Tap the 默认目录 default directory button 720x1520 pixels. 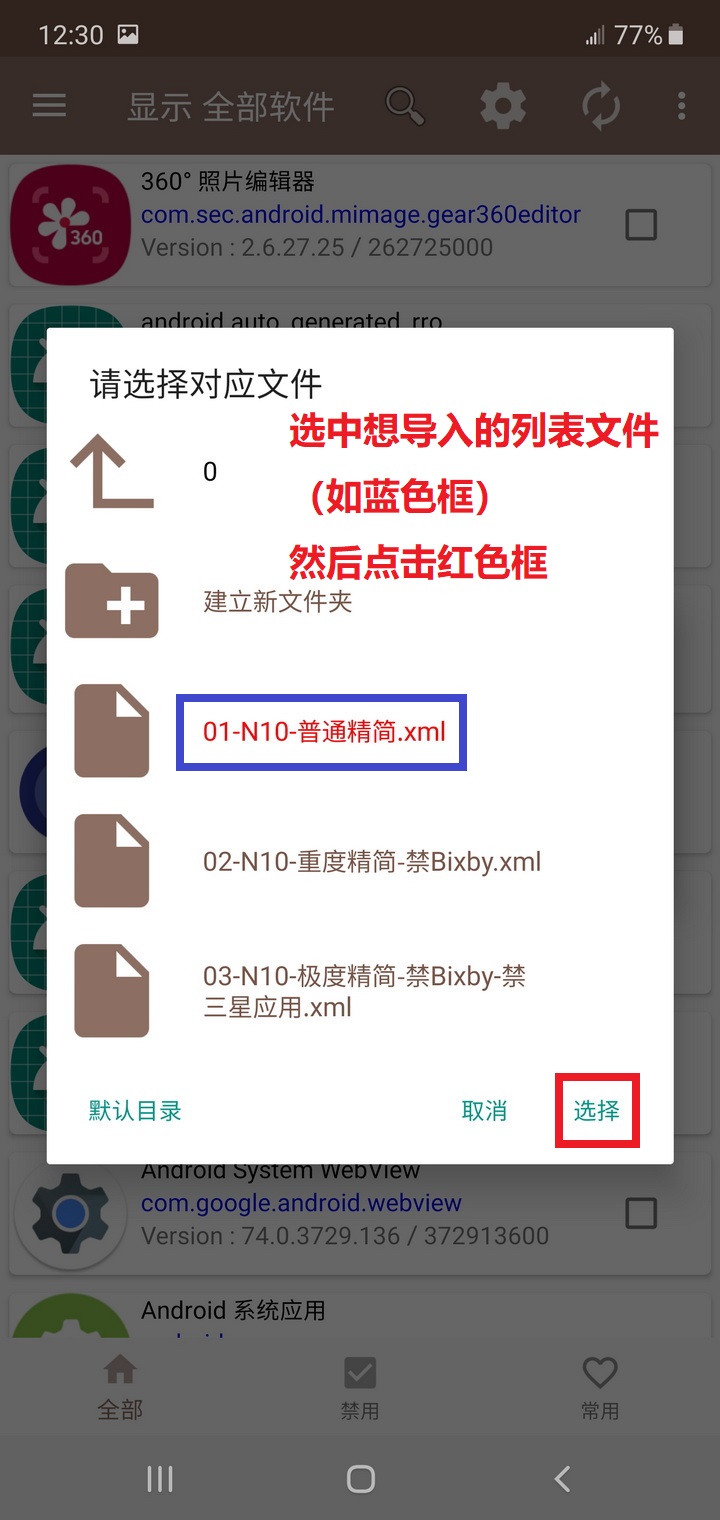pyautogui.click(x=135, y=1110)
